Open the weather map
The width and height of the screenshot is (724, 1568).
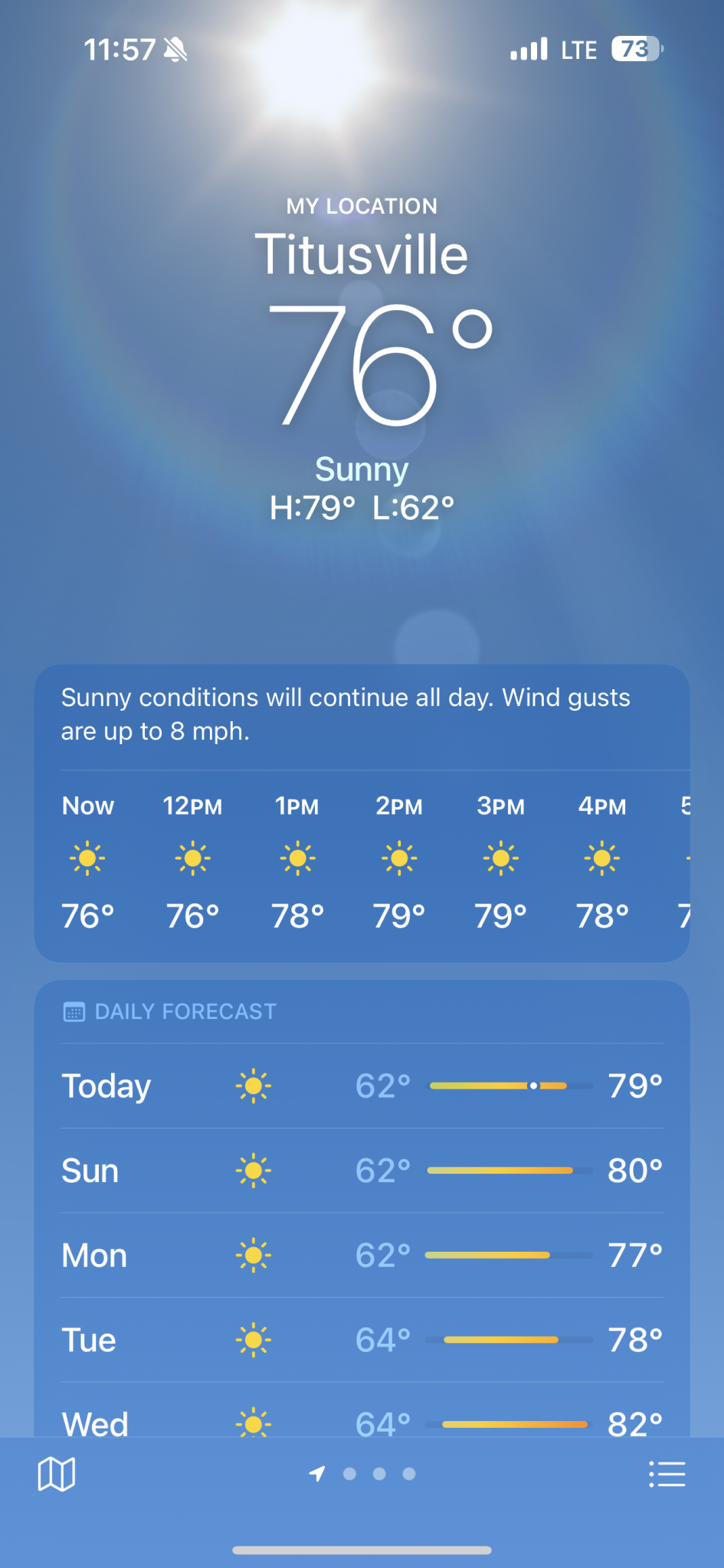[x=56, y=1473]
